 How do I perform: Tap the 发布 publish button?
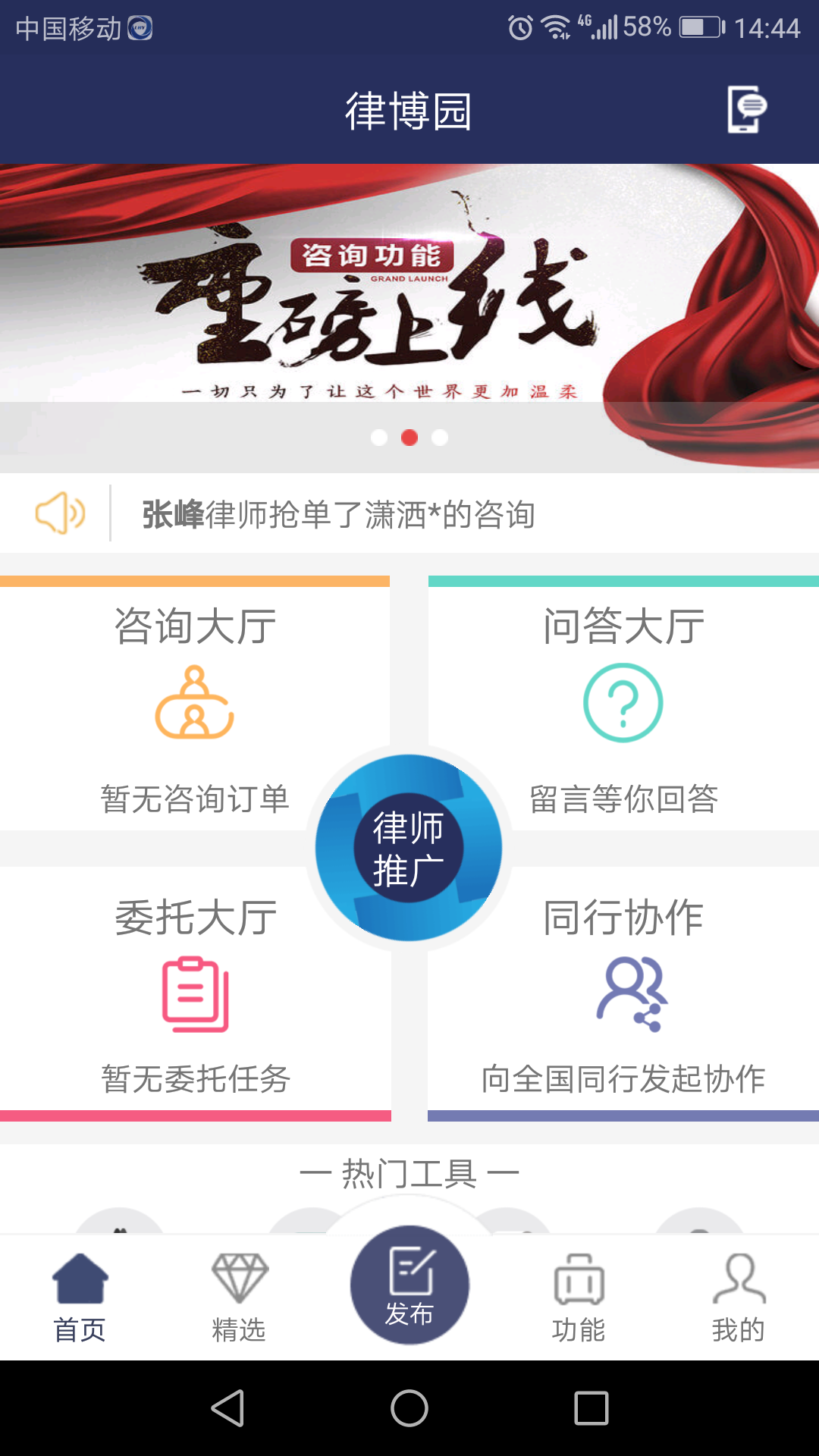pos(409,1285)
